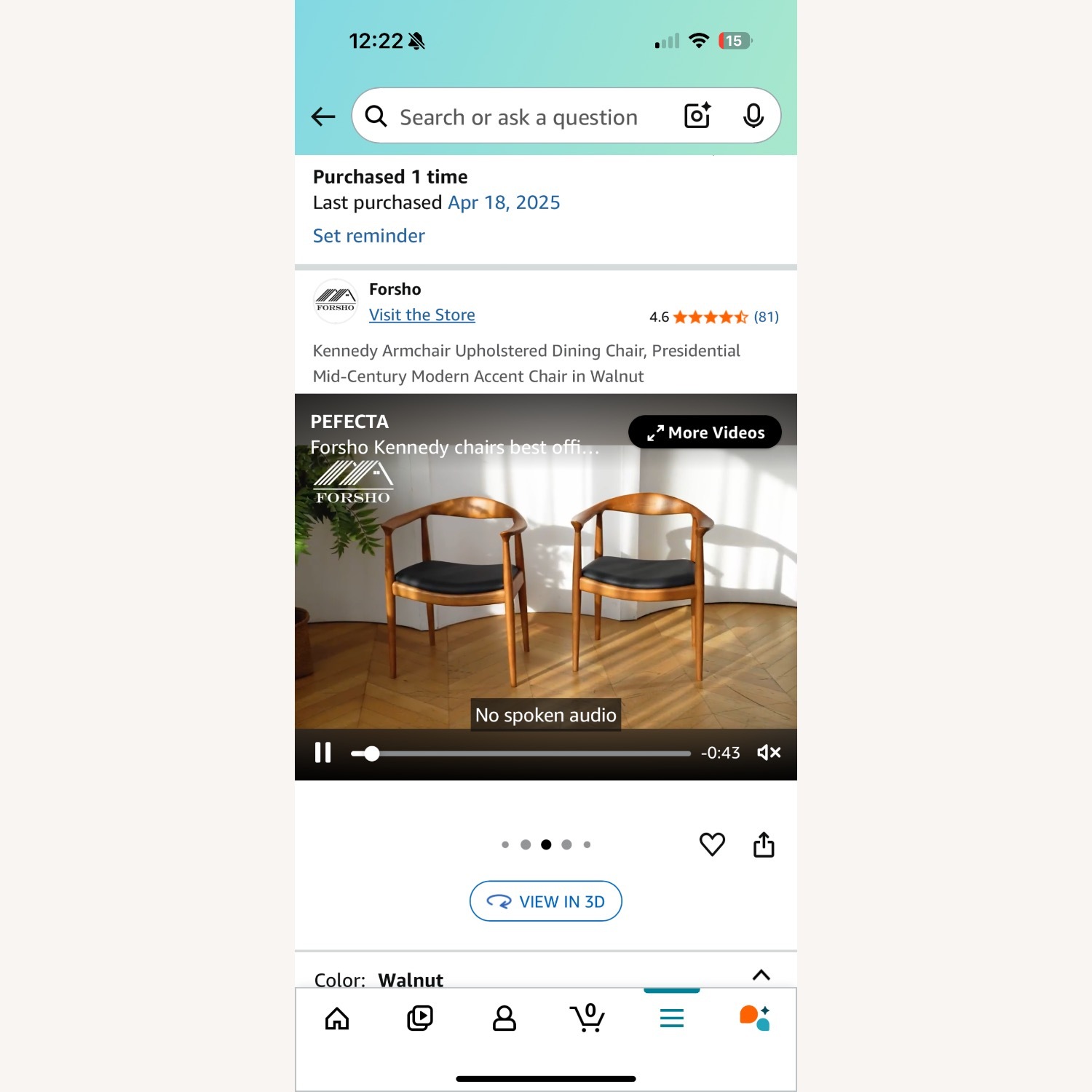This screenshot has height=1092, width=1092.
Task: Open the shopping cart
Action: tap(587, 1018)
